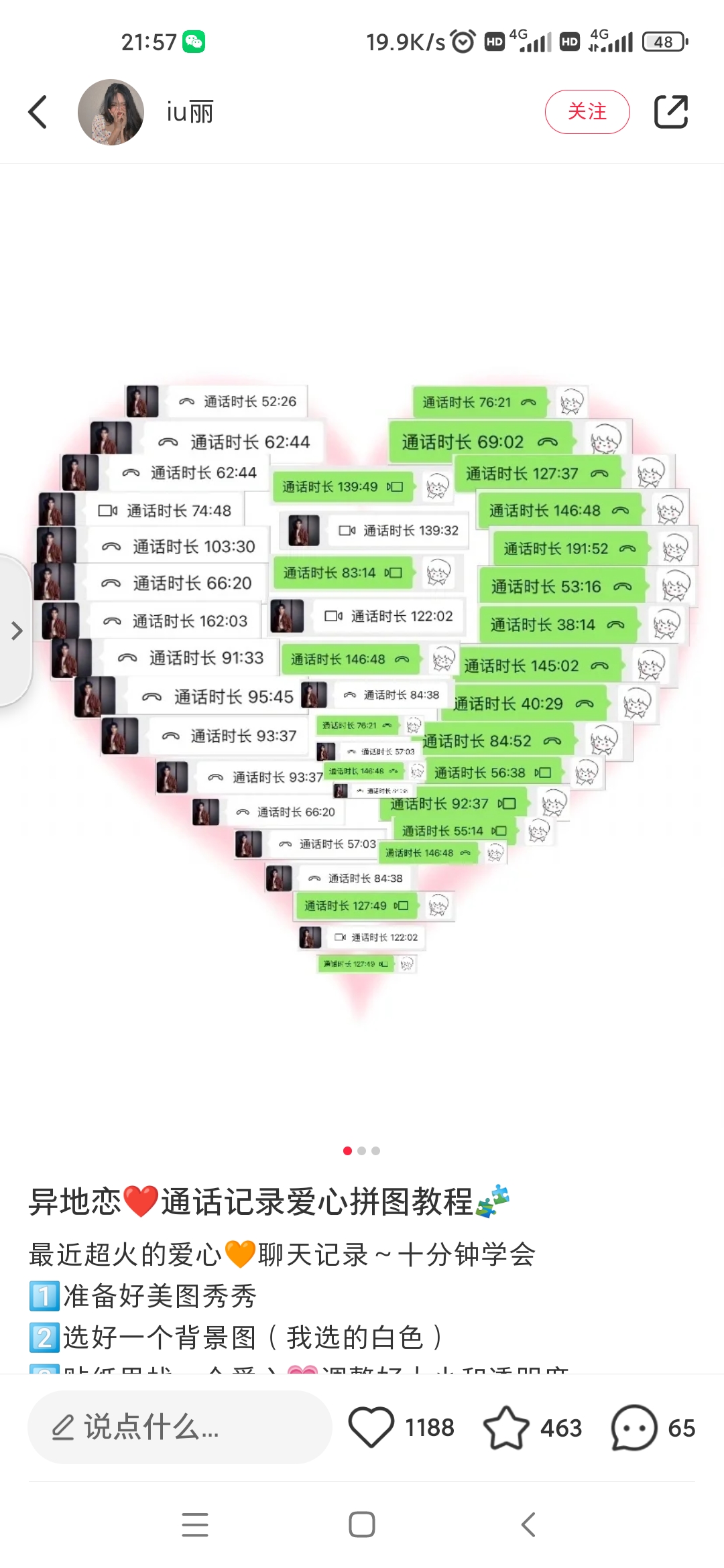
Task: Tap the 说点什么 comment input field
Action: [x=180, y=1427]
